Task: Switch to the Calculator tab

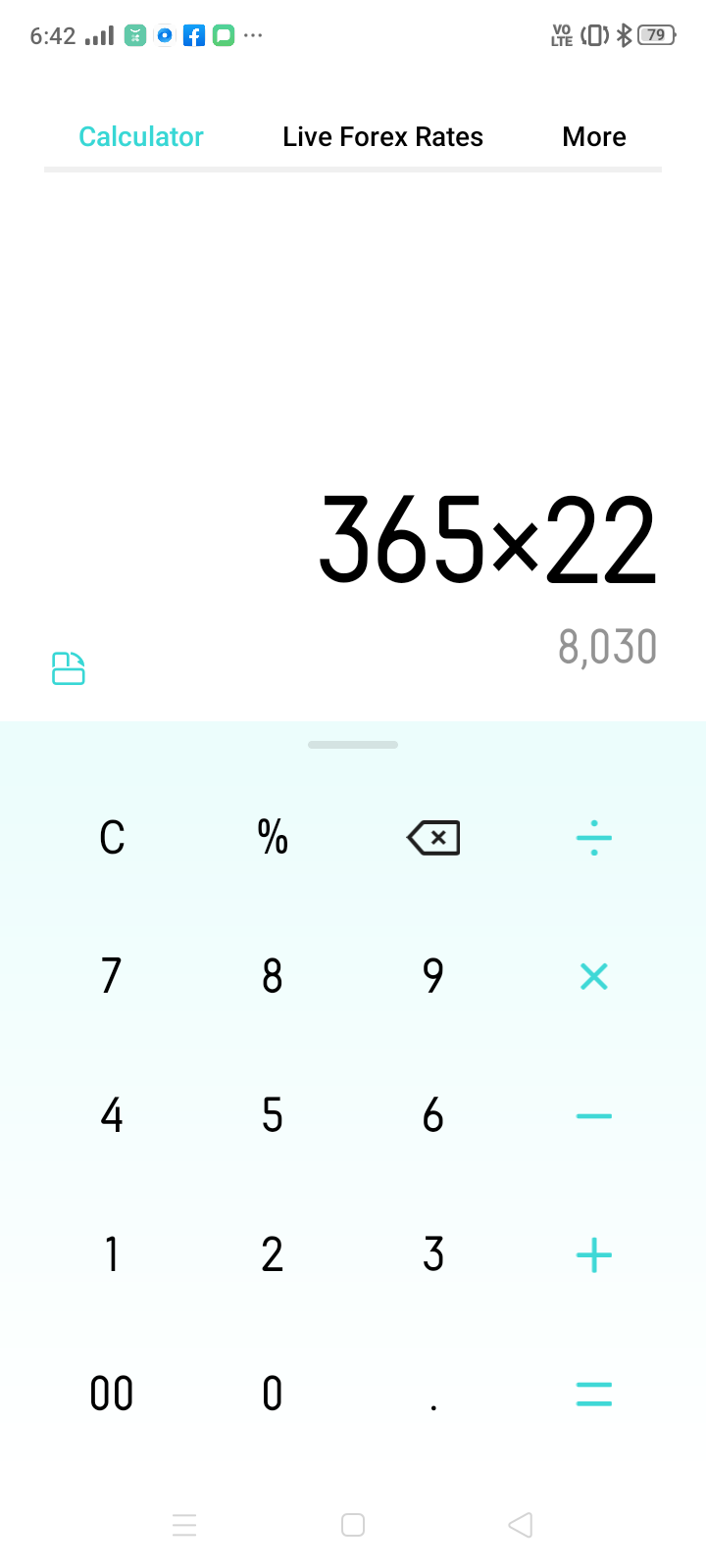Action: click(141, 136)
